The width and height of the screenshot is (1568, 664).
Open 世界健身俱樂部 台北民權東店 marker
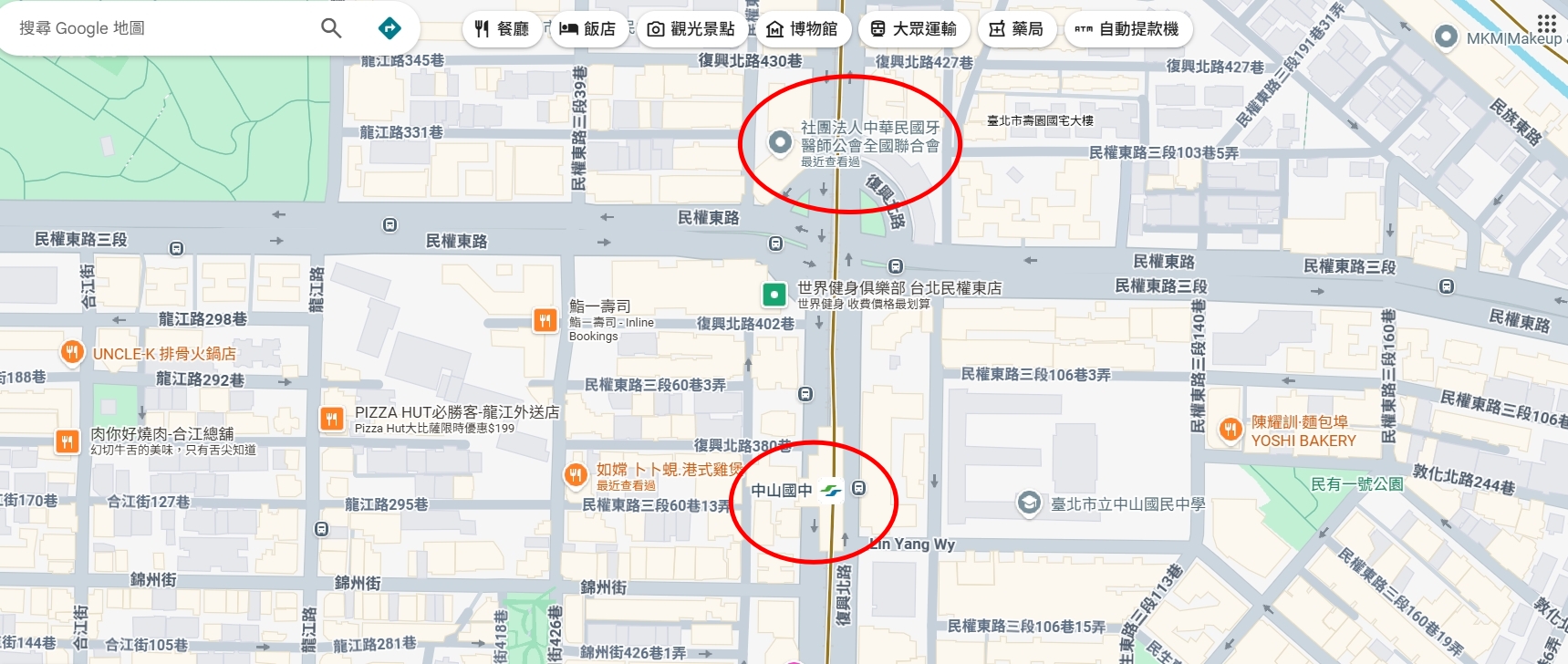tap(774, 295)
